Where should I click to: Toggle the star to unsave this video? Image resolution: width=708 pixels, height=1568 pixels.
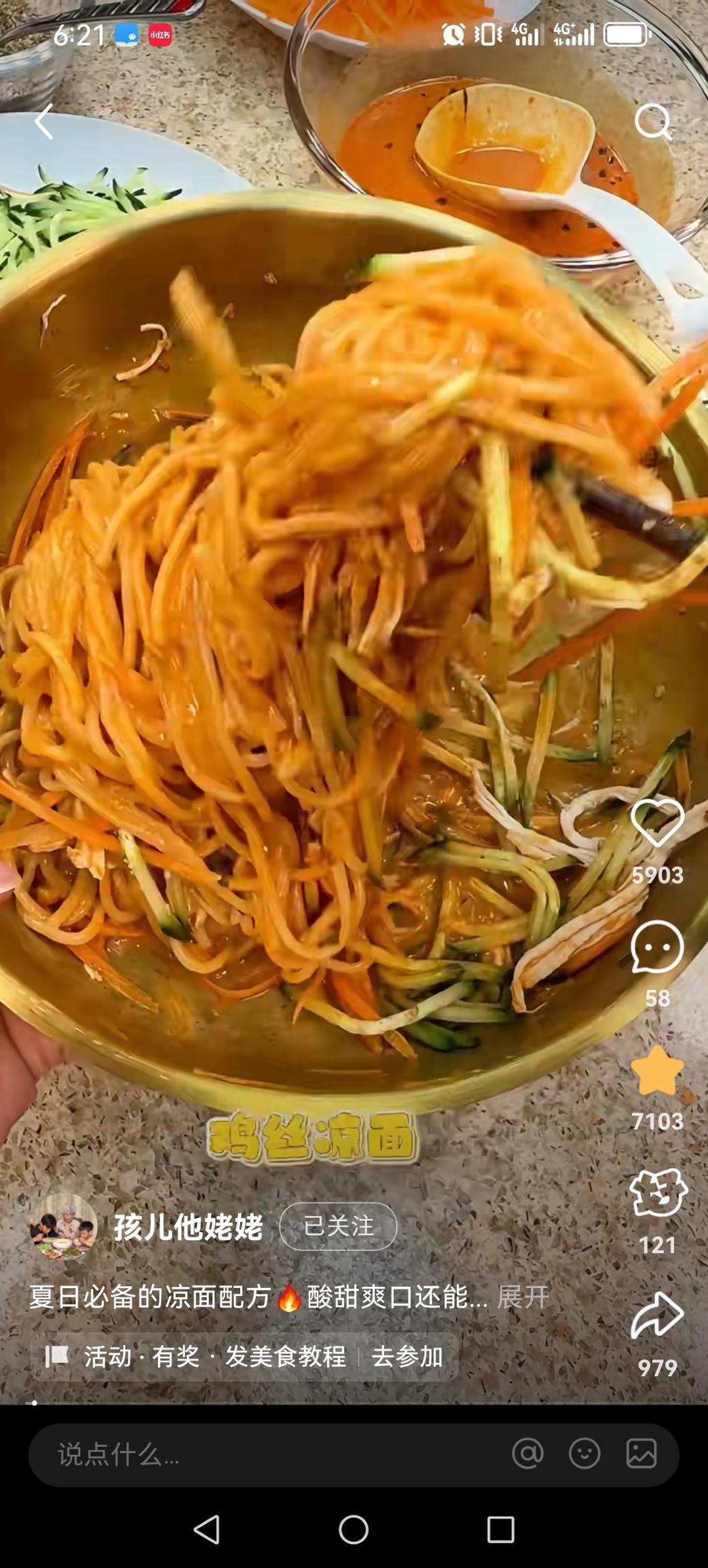(657, 1071)
